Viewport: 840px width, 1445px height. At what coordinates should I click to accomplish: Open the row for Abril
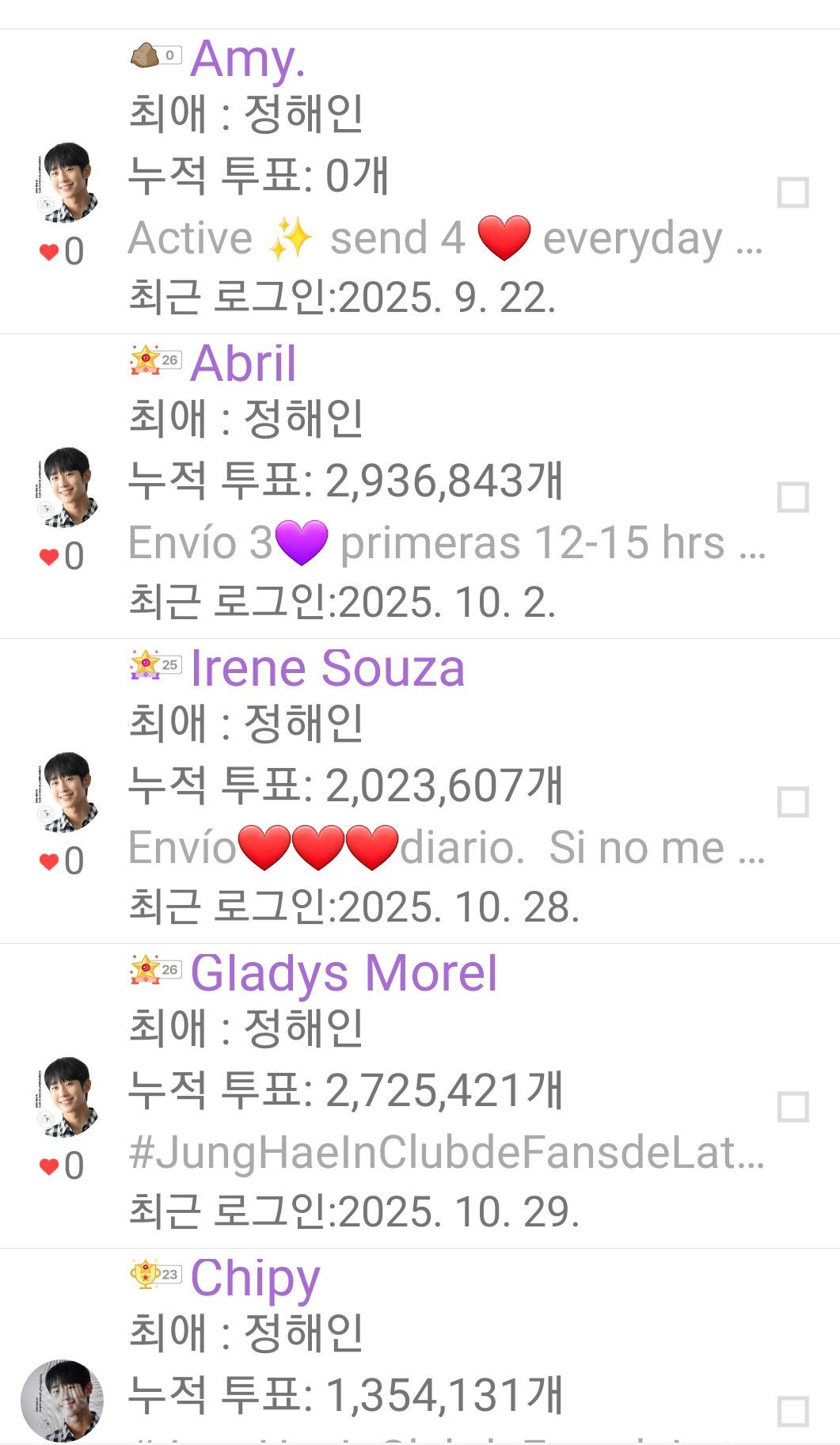pos(243,363)
